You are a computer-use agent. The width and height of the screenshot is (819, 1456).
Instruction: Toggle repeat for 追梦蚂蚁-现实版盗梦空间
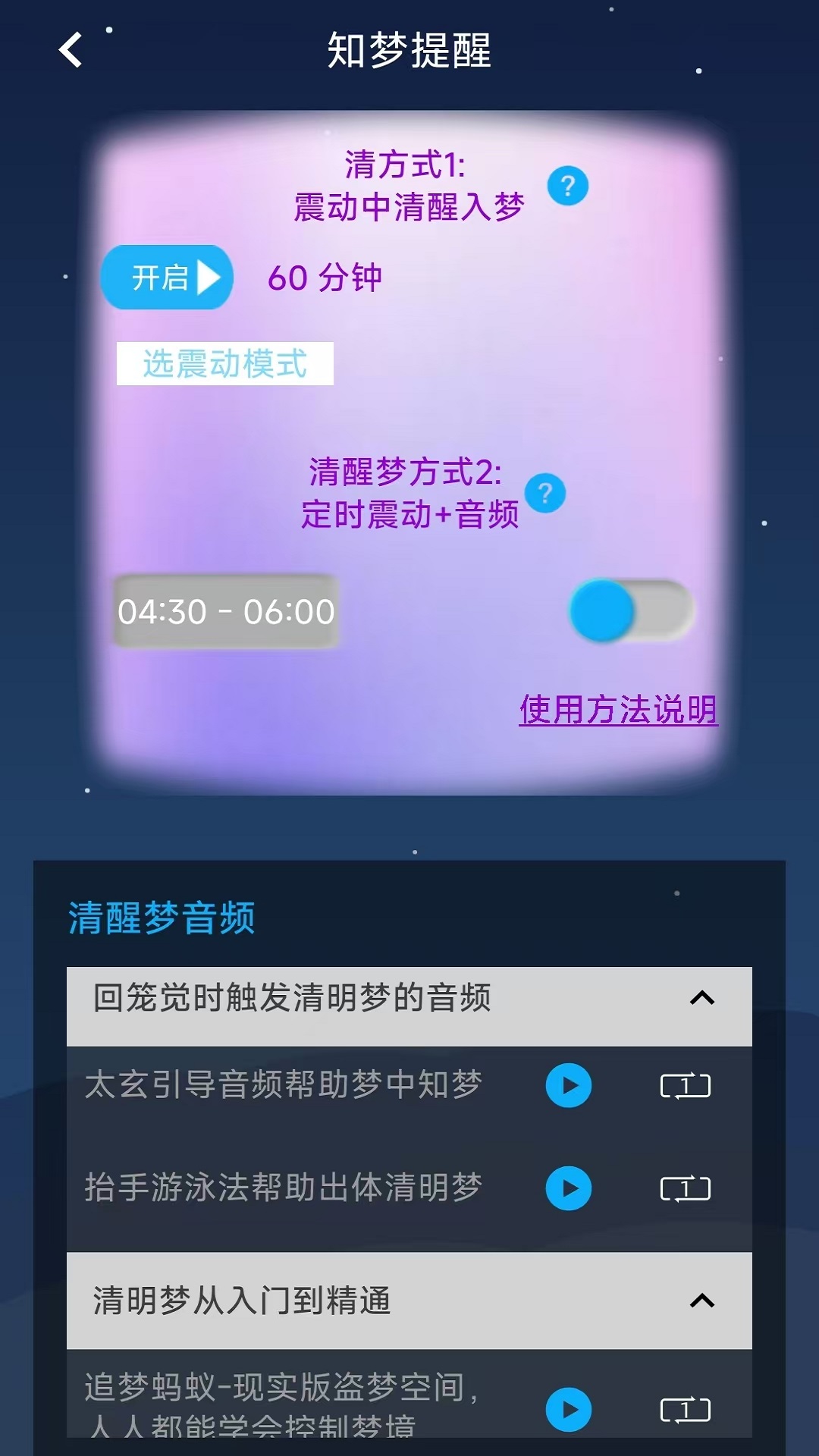click(x=685, y=1410)
